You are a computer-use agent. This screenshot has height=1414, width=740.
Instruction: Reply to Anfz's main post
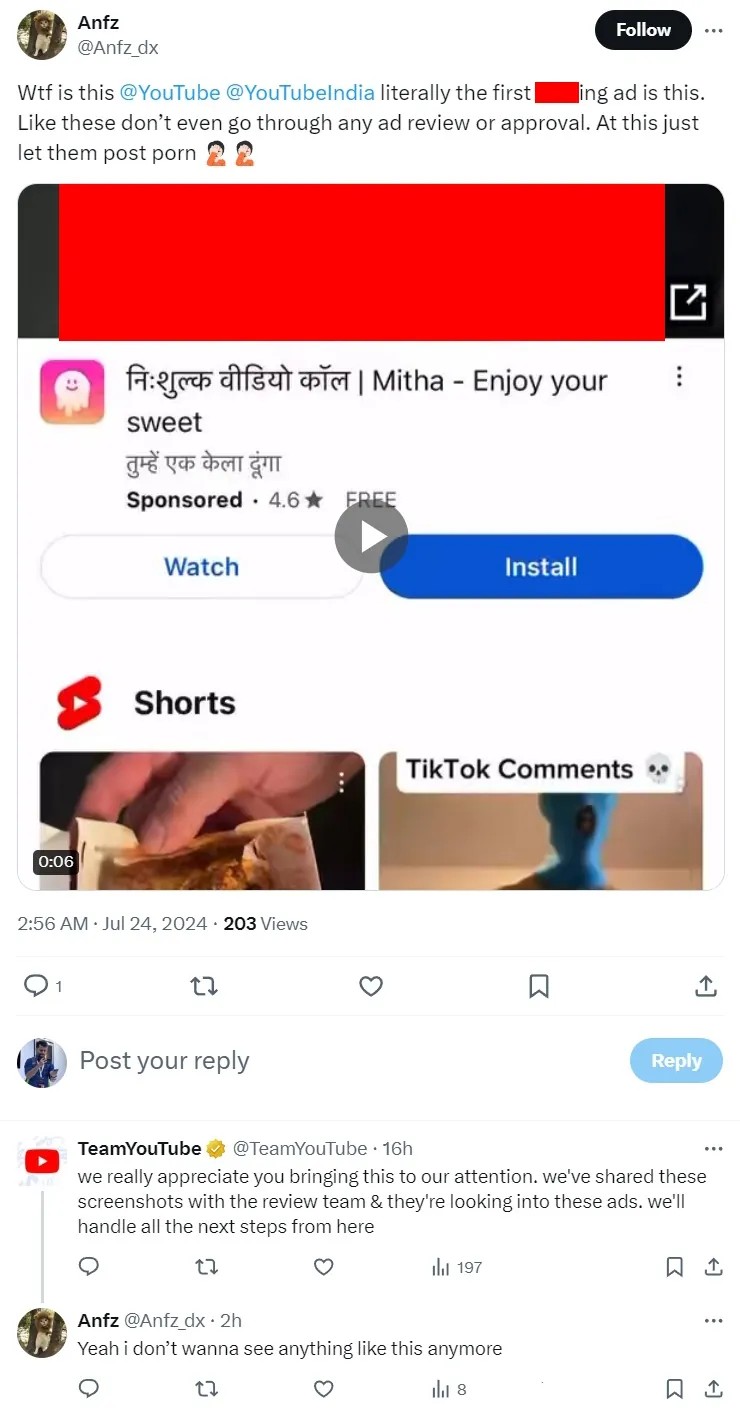pos(36,986)
